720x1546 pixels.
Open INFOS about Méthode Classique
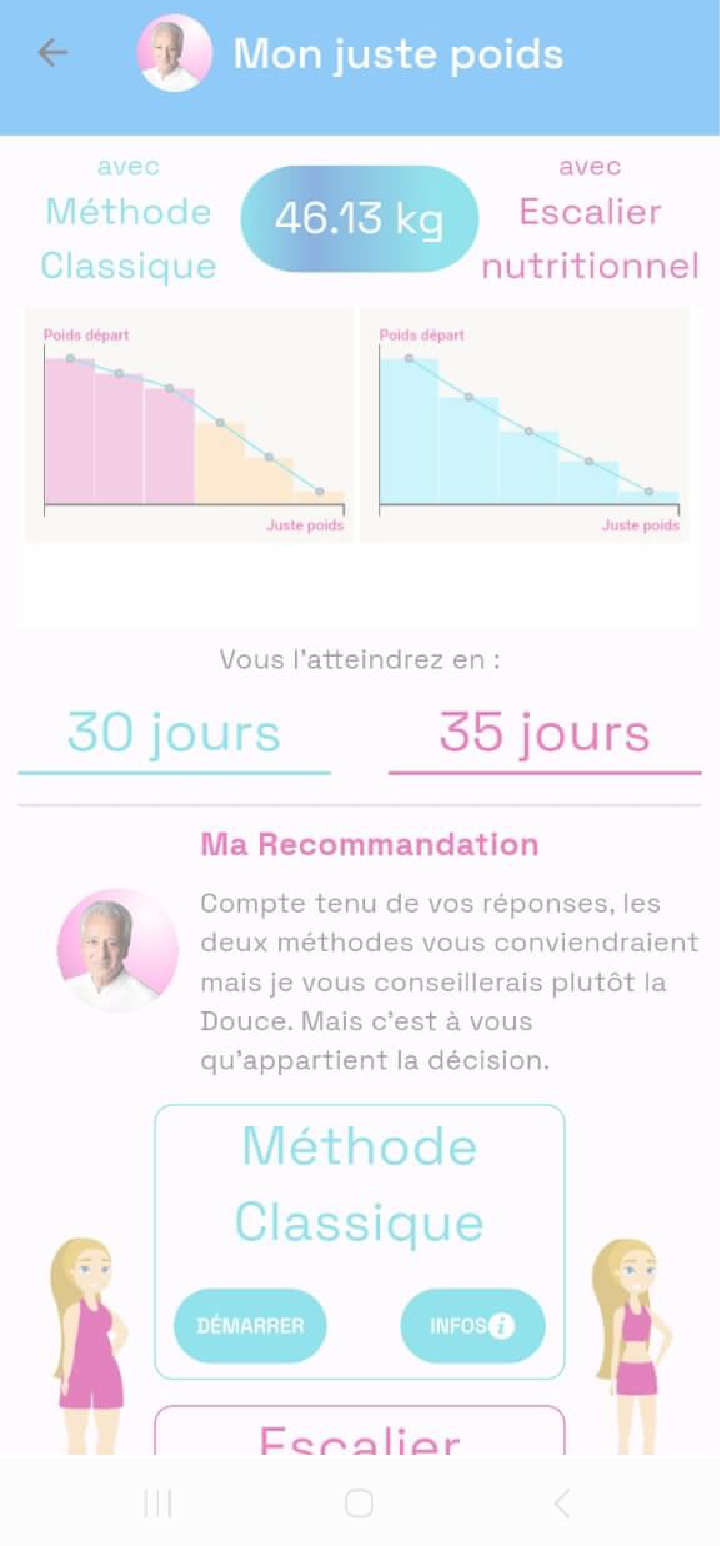coord(472,1326)
